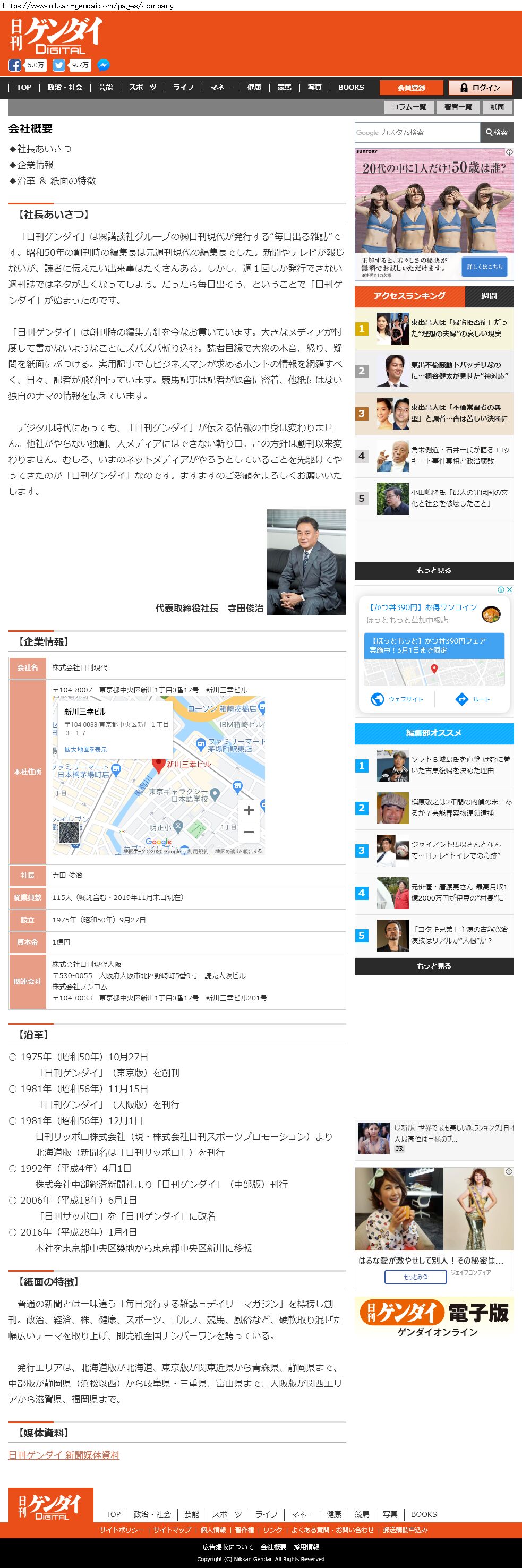Focus the Google custom search field
This screenshot has height=1568, width=522.
coord(417,132)
